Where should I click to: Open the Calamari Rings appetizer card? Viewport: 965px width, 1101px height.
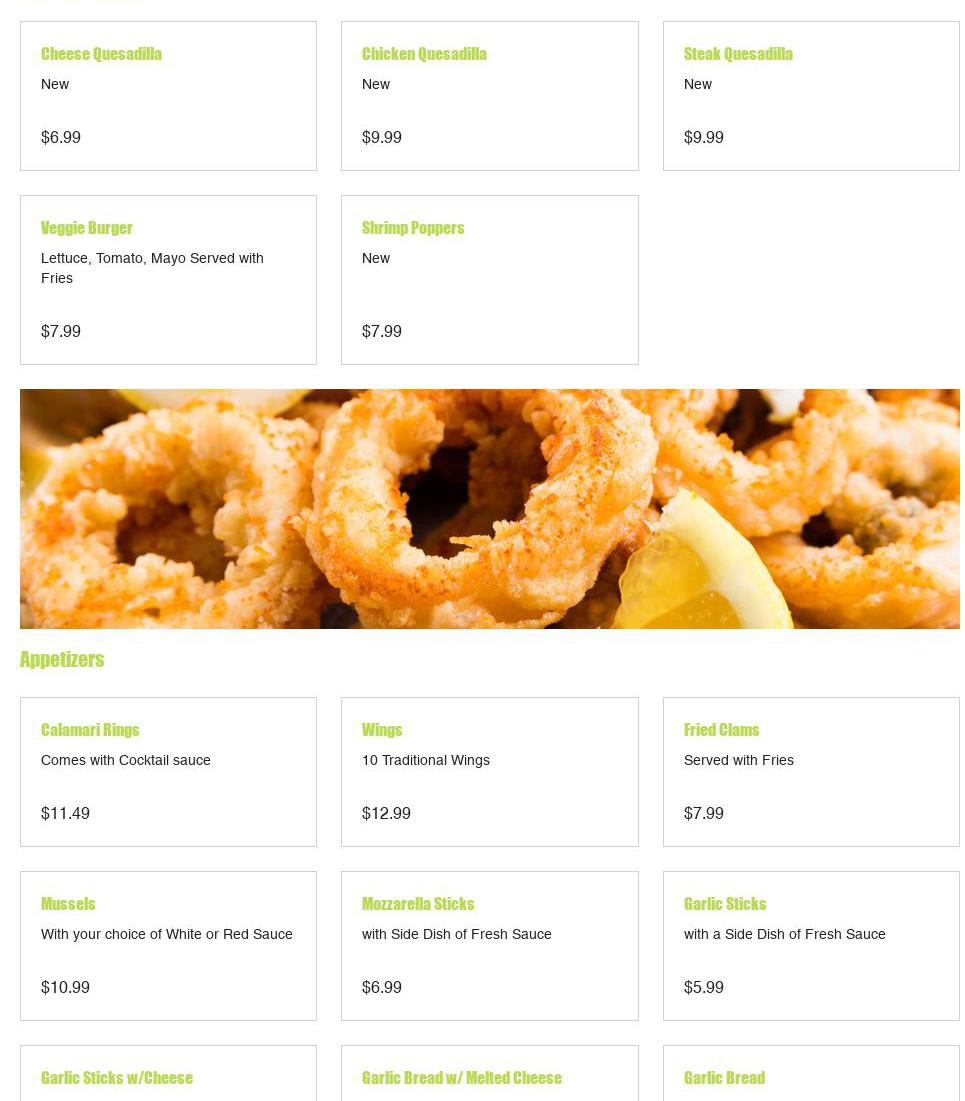168,772
